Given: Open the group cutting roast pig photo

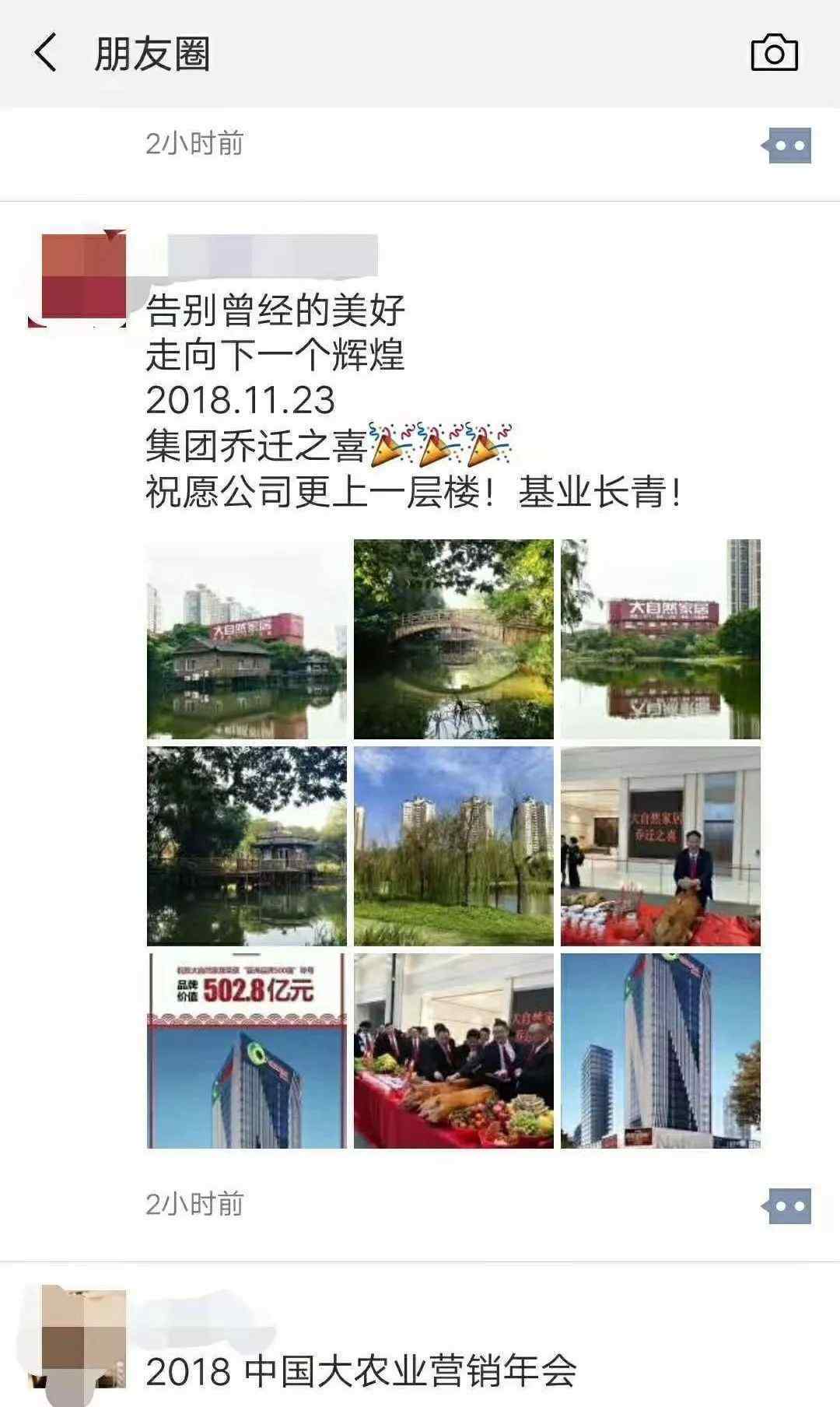Looking at the screenshot, I should click(x=453, y=1051).
